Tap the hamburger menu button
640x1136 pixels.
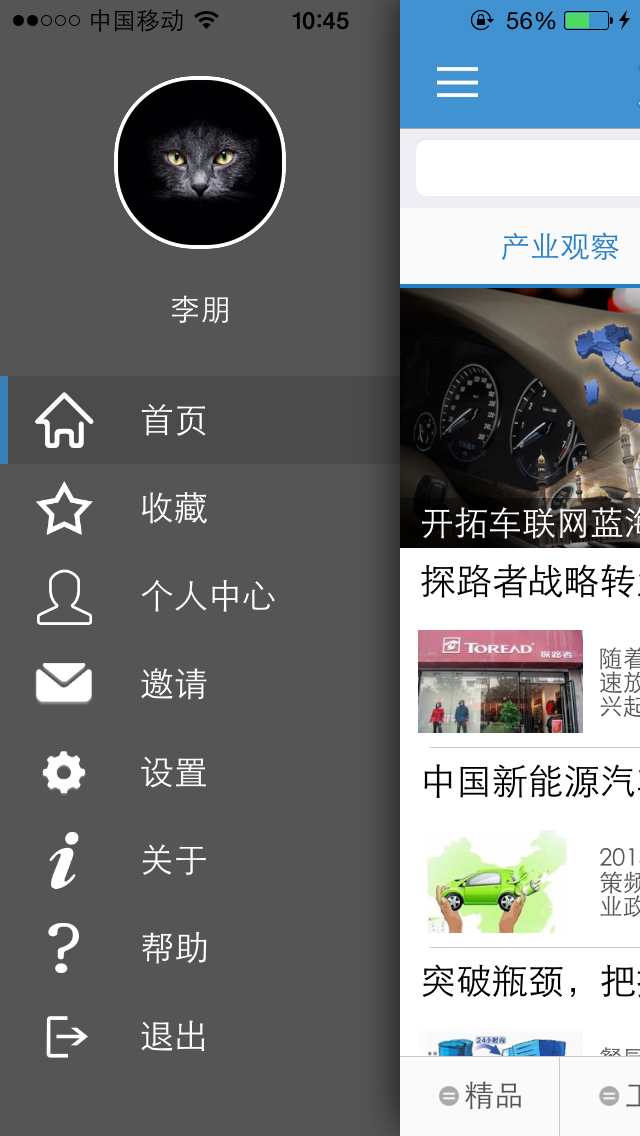[x=457, y=81]
